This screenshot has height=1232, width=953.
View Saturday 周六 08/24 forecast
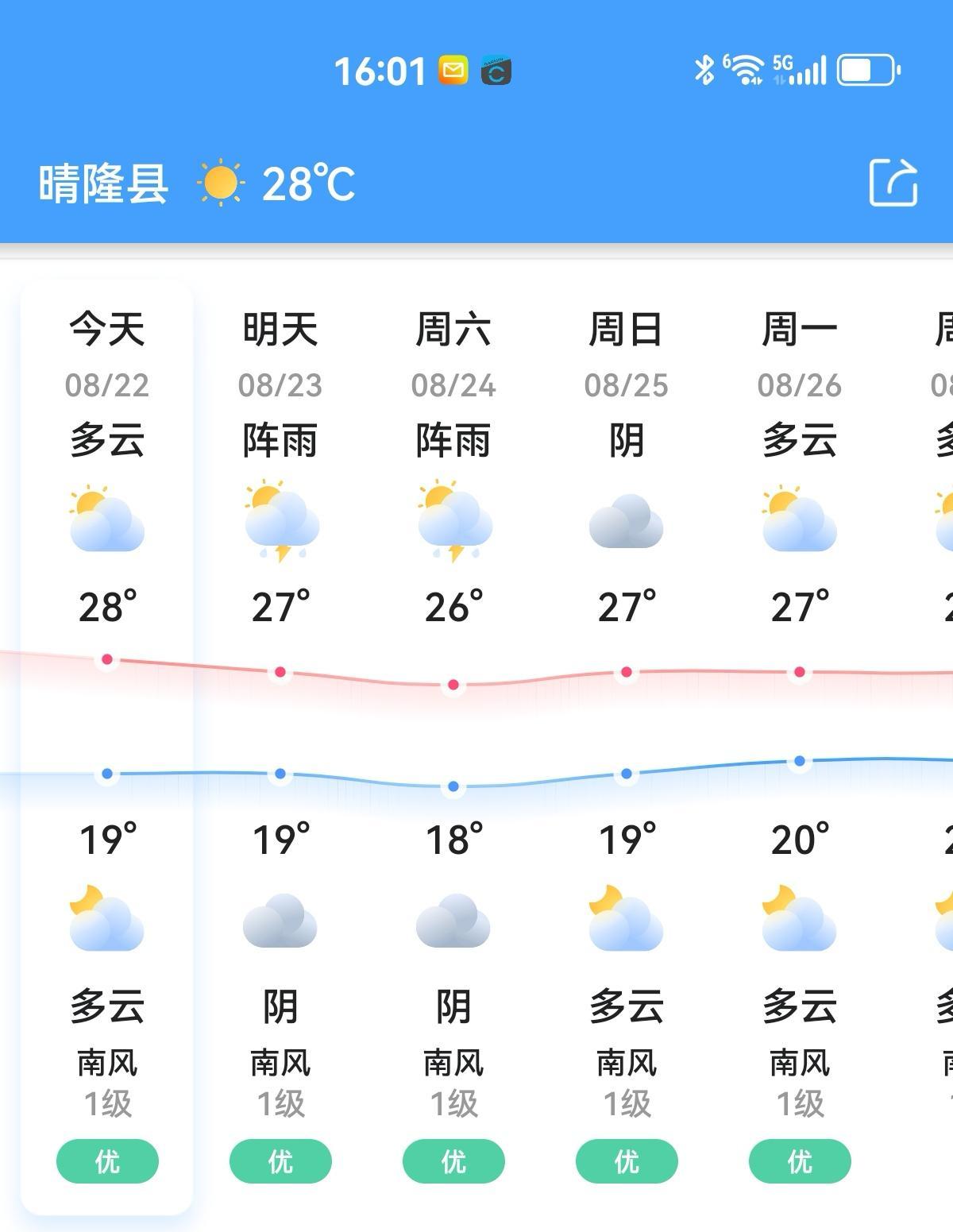click(453, 351)
